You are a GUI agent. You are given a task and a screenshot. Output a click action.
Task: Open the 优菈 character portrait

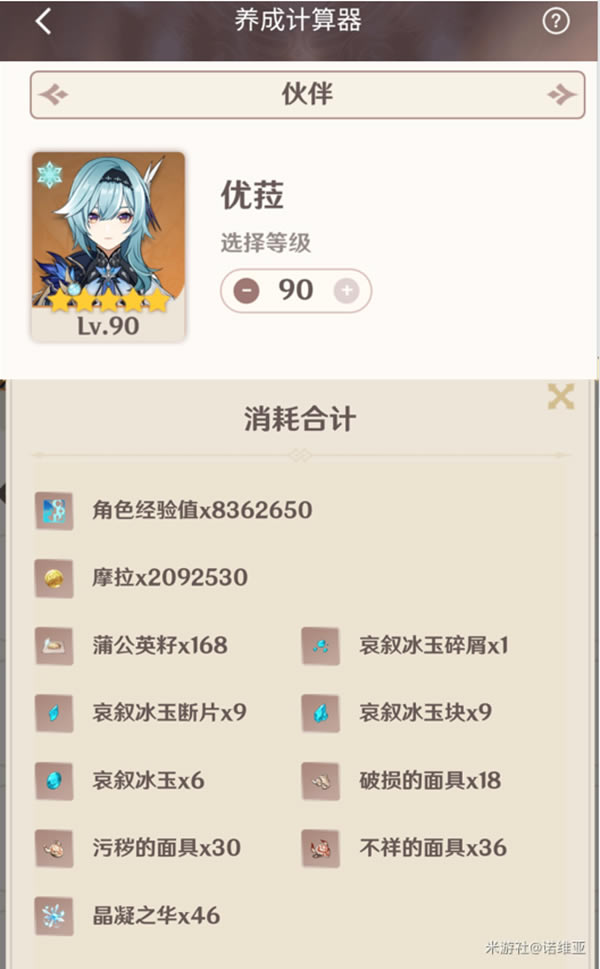(108, 245)
